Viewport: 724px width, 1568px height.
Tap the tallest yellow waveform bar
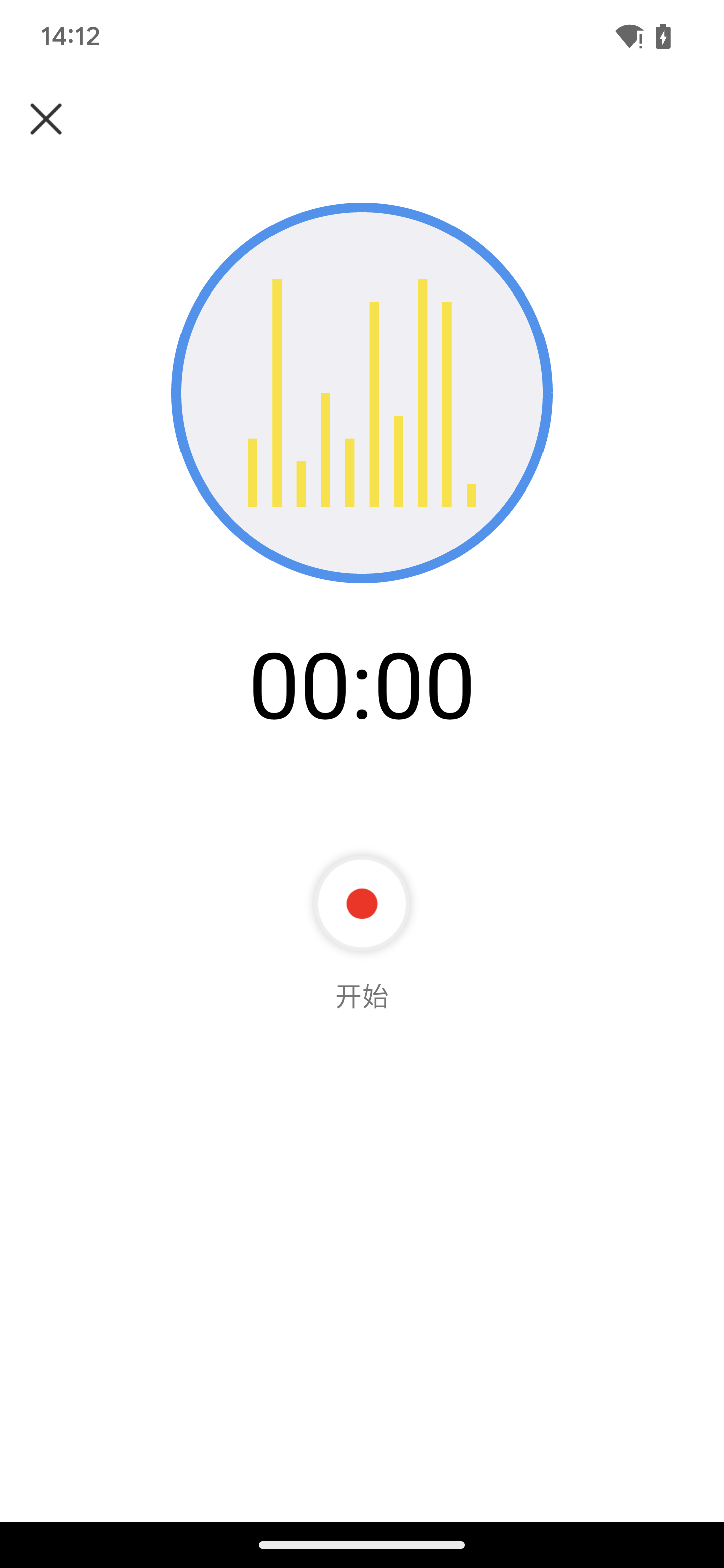click(x=277, y=393)
